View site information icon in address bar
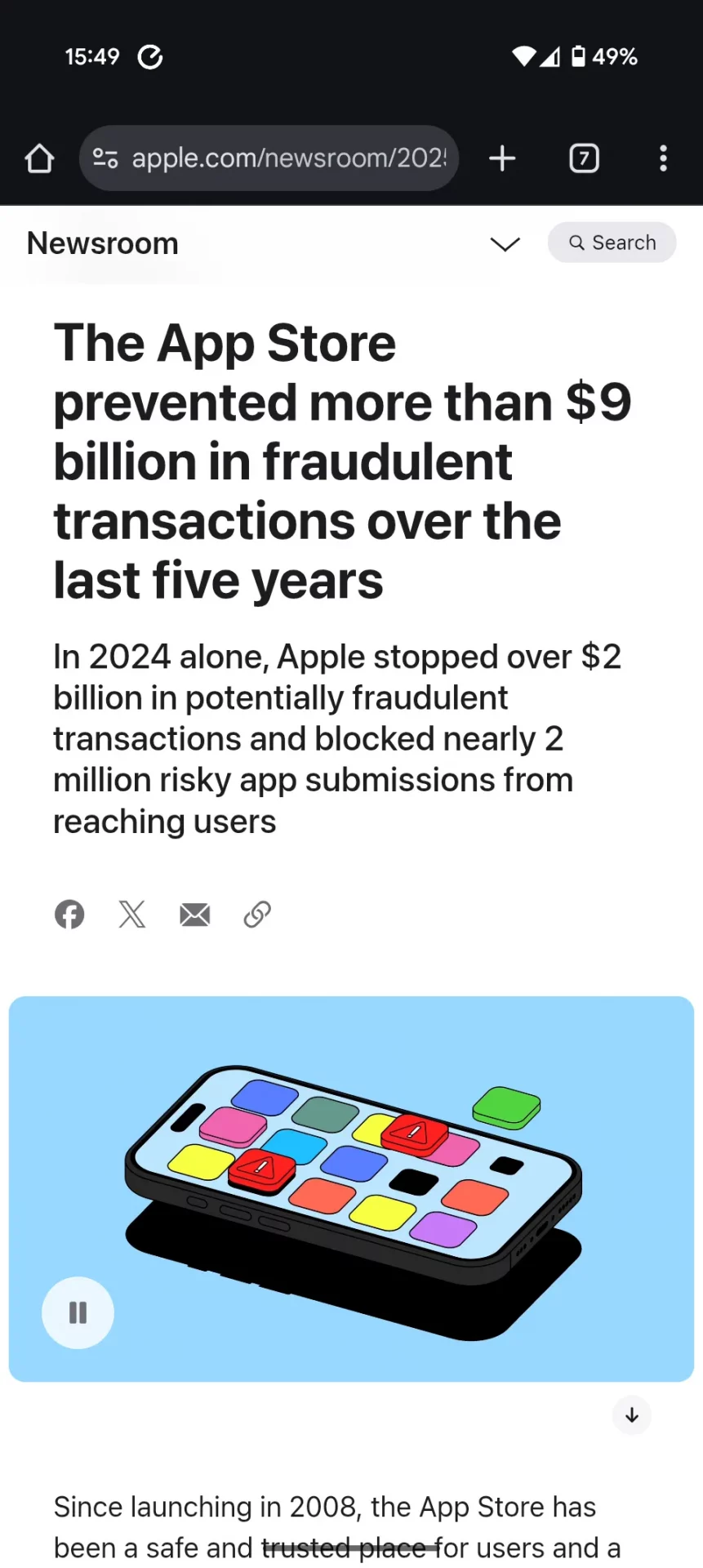Image resolution: width=703 pixels, height=1568 pixels. click(x=105, y=158)
